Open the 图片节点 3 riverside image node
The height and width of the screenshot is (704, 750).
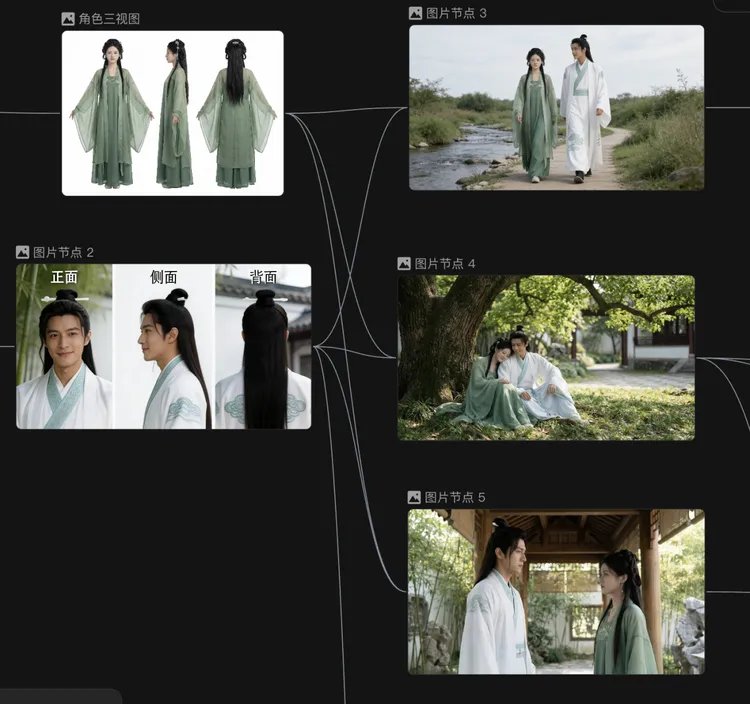point(556,107)
